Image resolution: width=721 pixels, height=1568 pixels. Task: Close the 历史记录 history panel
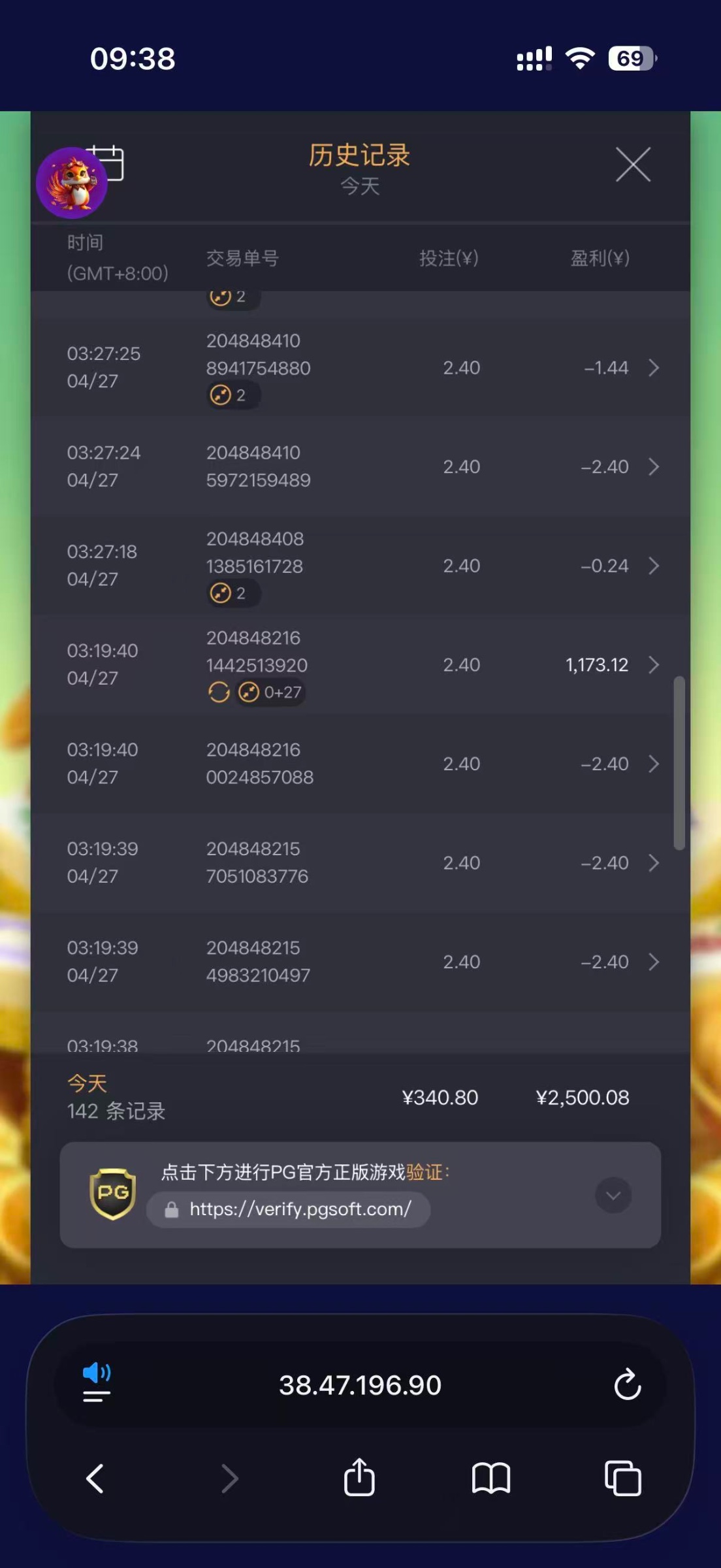click(633, 165)
